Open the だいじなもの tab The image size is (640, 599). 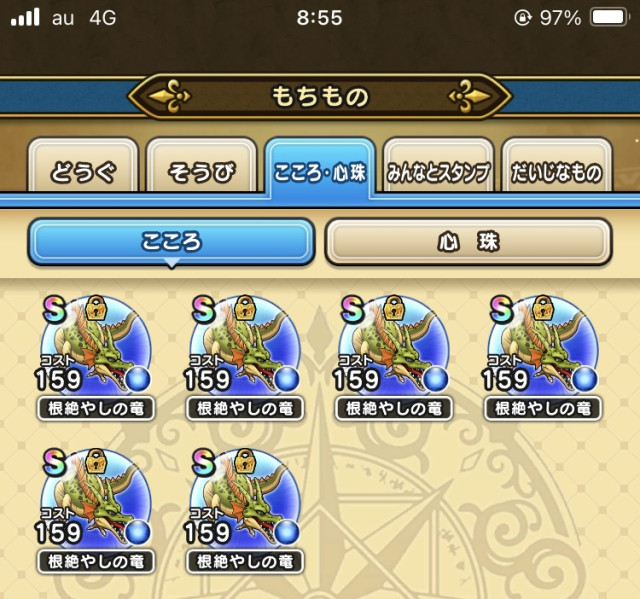(556, 171)
